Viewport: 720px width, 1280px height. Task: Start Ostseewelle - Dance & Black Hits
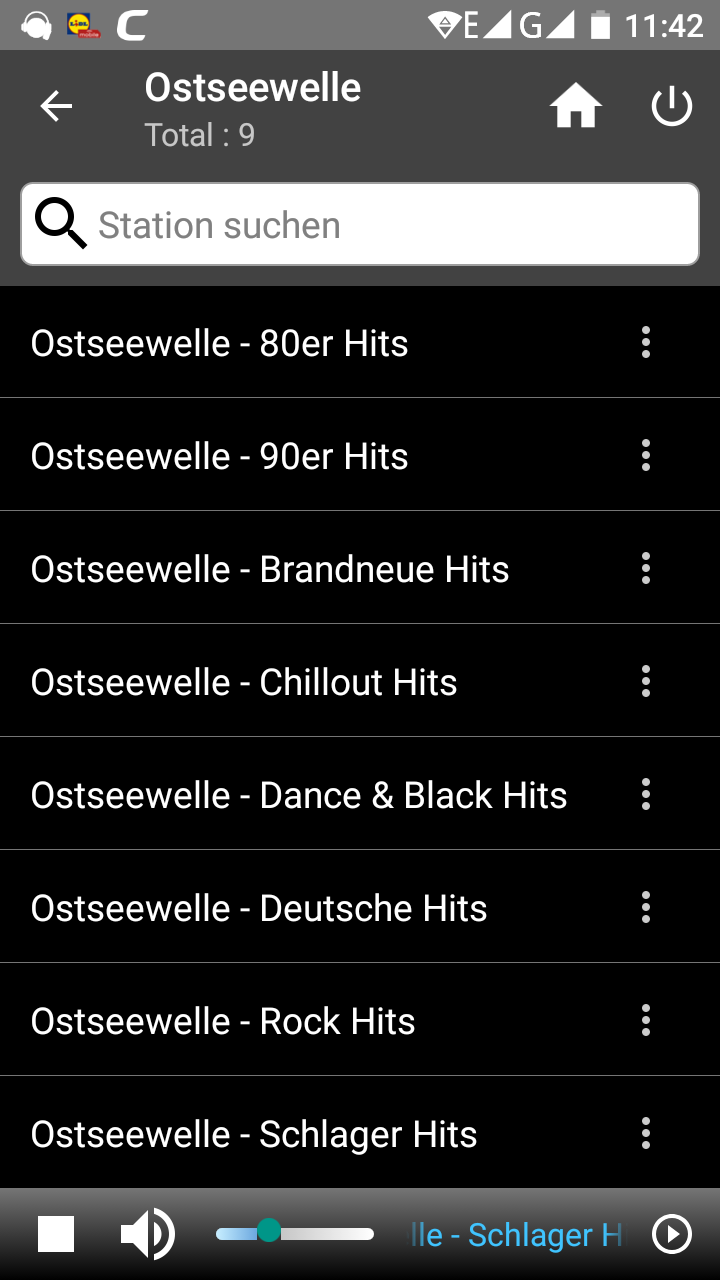click(x=299, y=795)
